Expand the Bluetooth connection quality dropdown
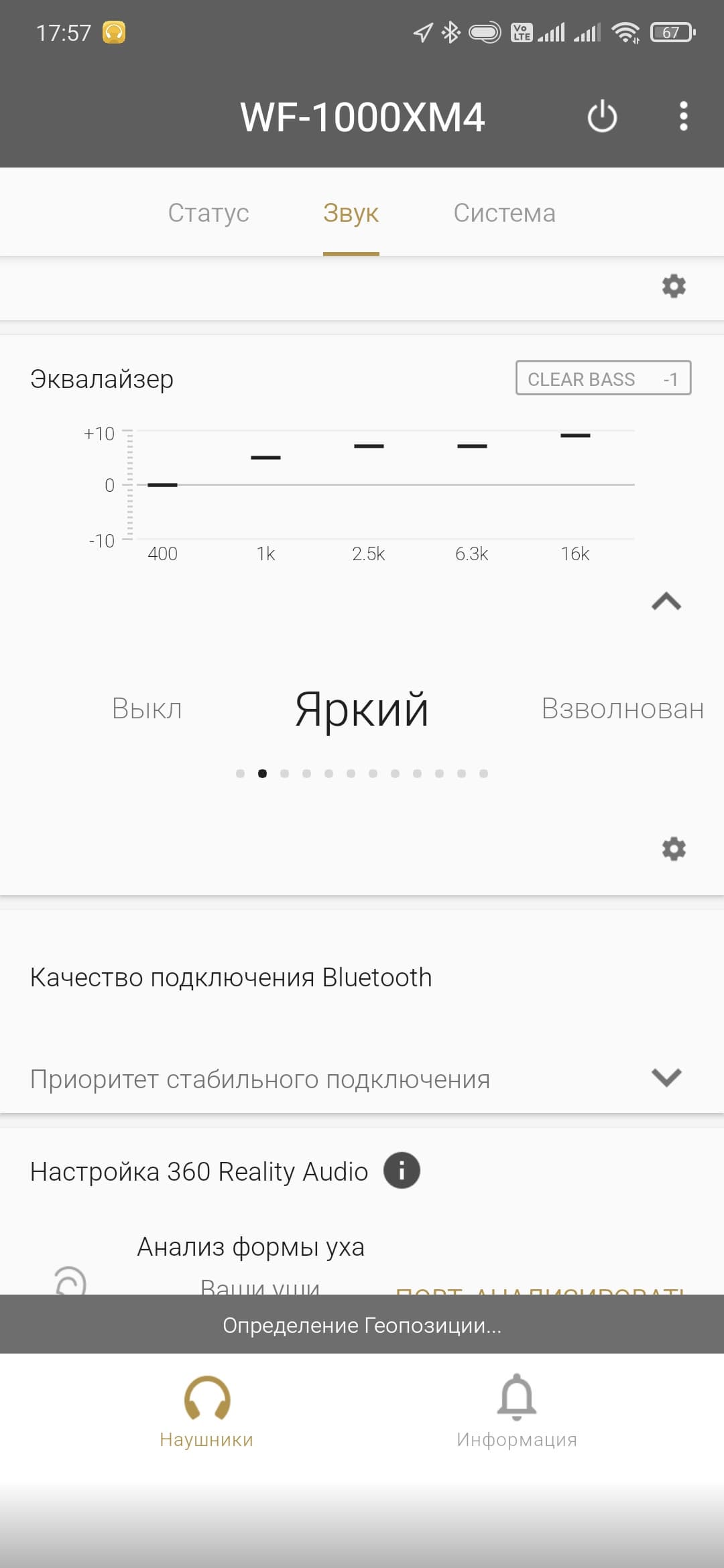724x1568 pixels. [666, 1077]
